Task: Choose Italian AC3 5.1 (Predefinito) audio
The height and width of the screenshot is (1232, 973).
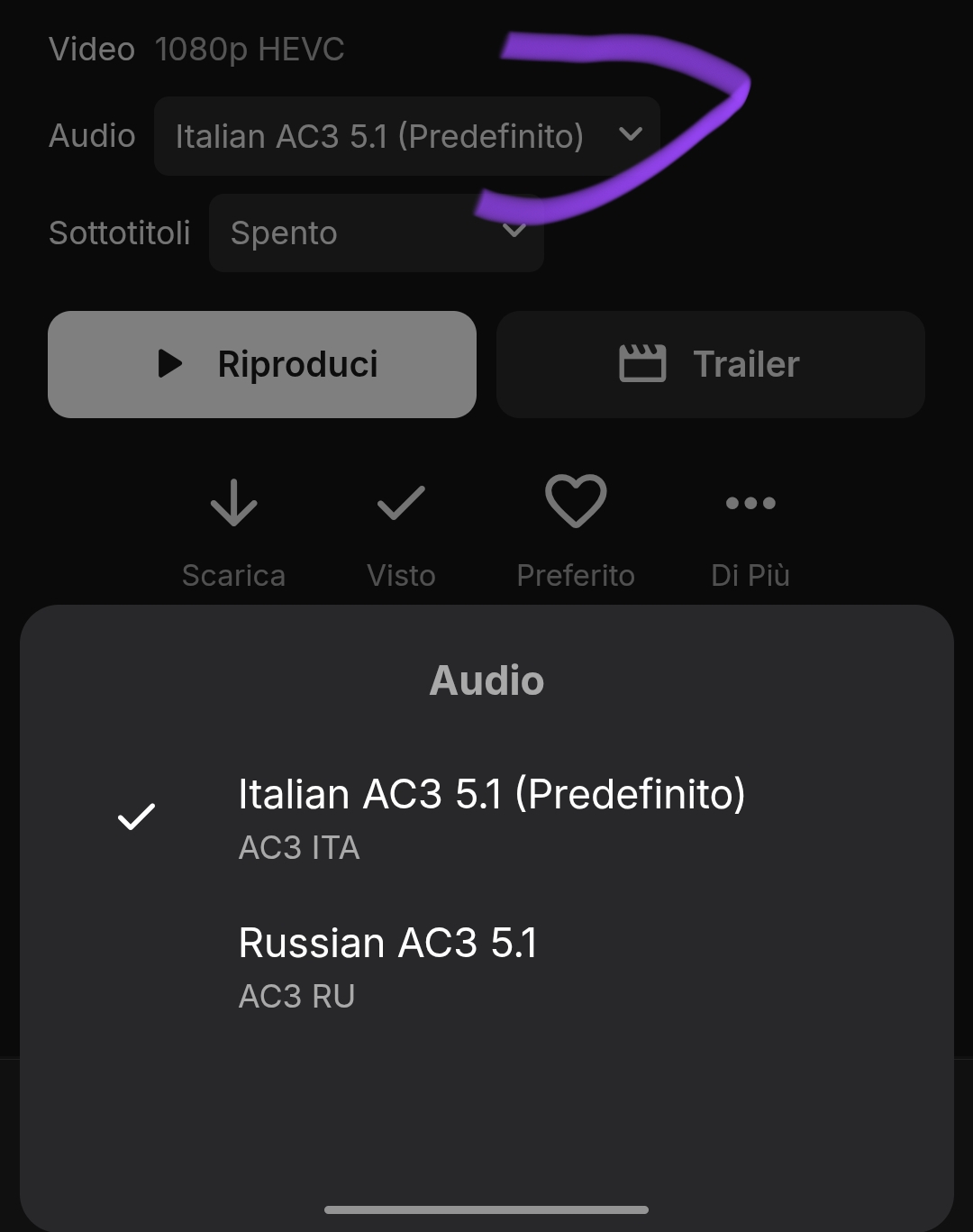Action: point(491,816)
